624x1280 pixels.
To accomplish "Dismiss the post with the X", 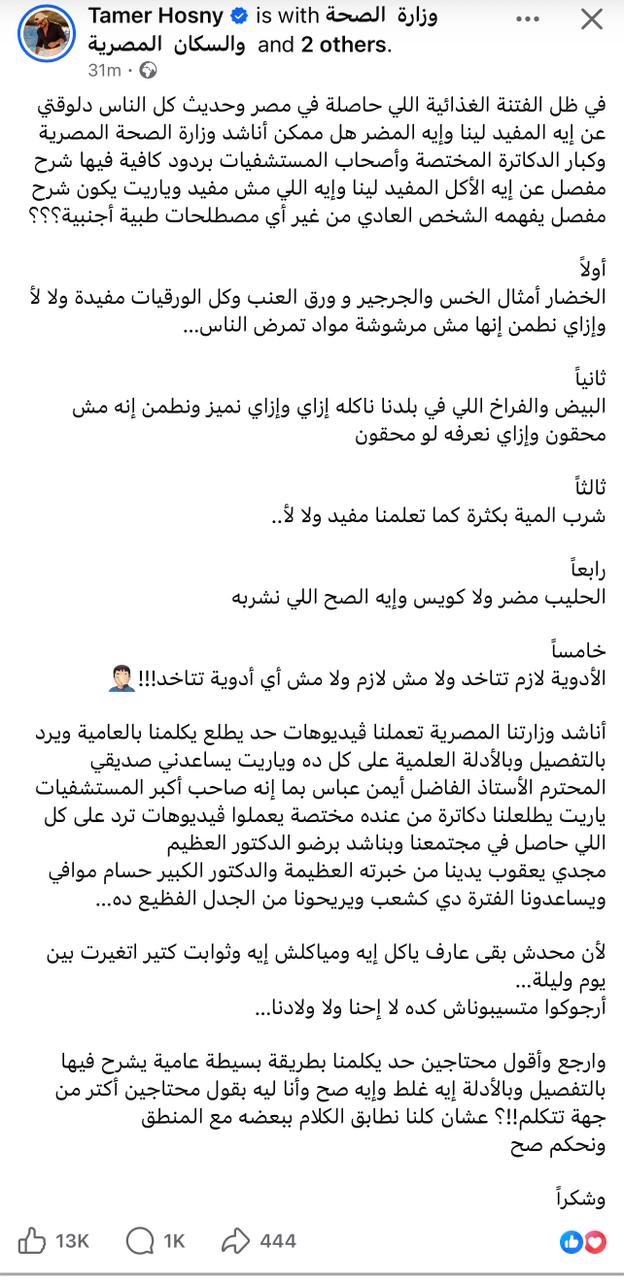I will click(591, 19).
